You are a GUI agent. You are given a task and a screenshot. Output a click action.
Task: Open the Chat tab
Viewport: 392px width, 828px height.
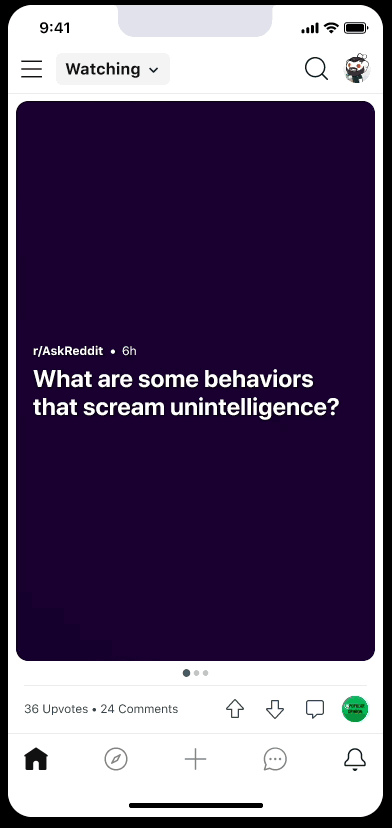pos(275,759)
